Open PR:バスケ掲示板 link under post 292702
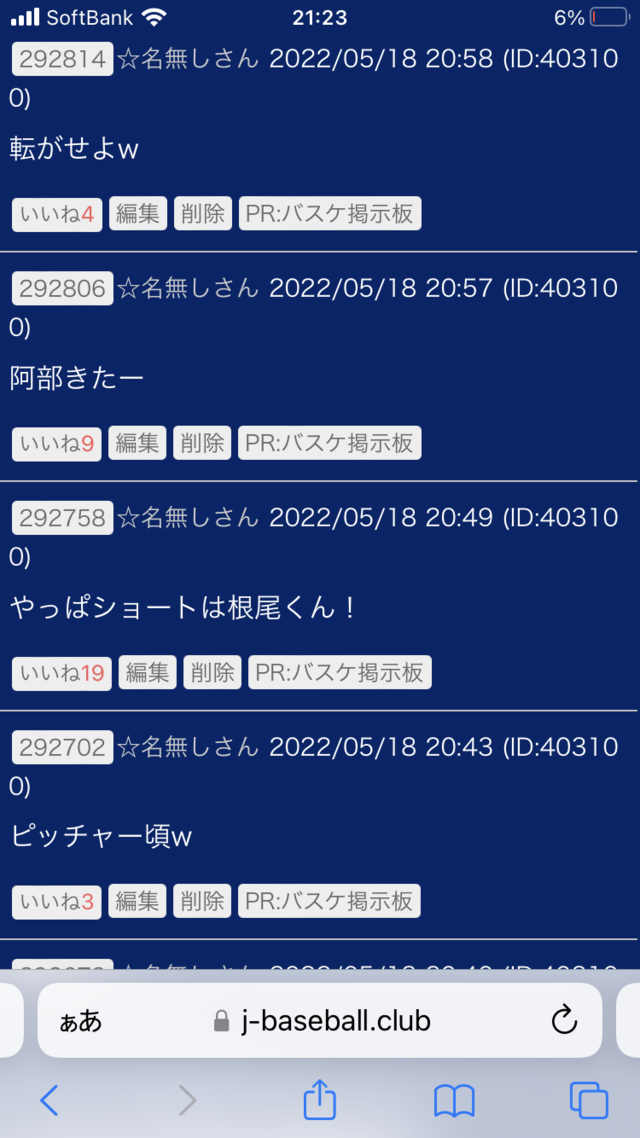 pos(329,901)
